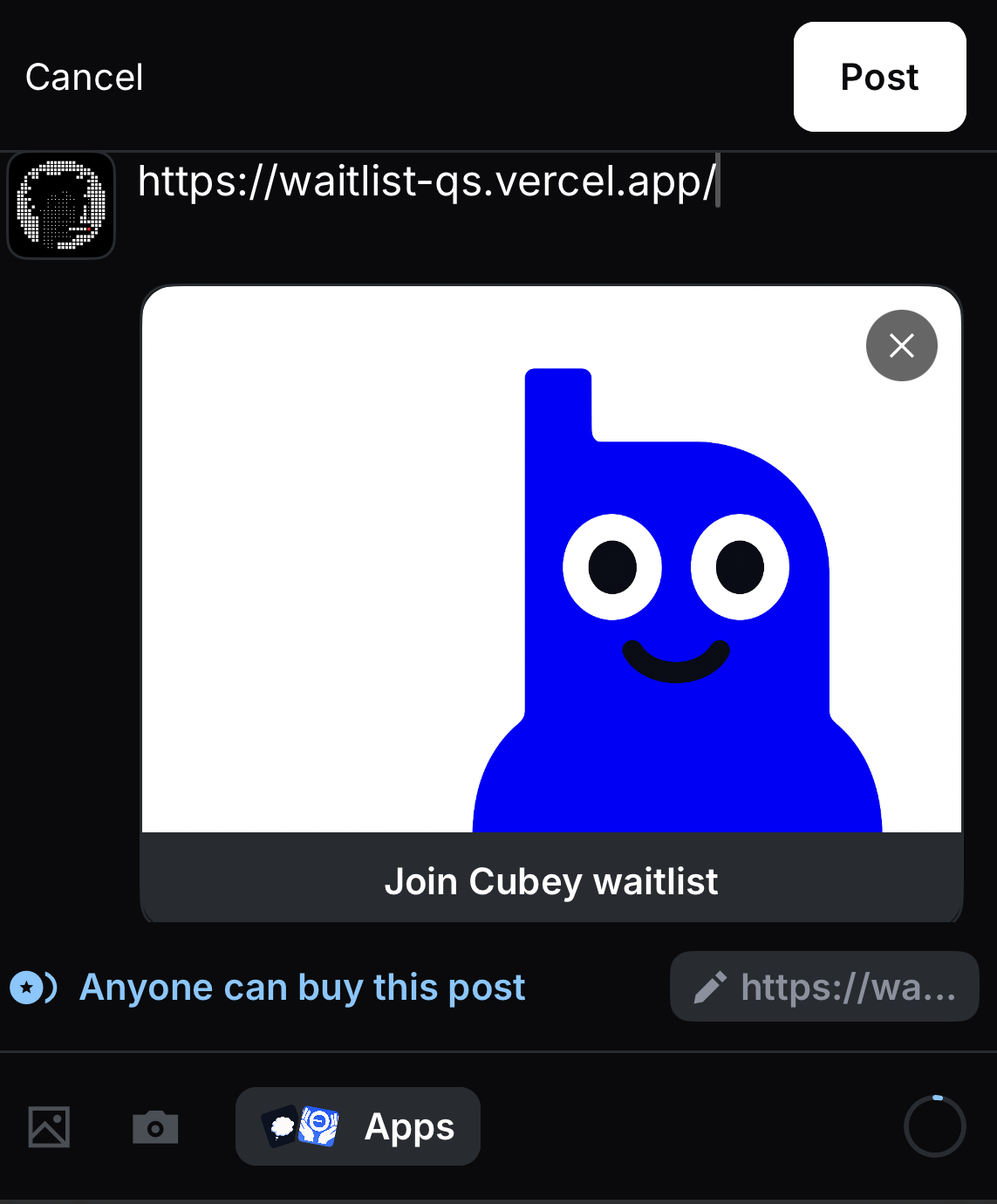Remove the embed with the X close icon

901,345
